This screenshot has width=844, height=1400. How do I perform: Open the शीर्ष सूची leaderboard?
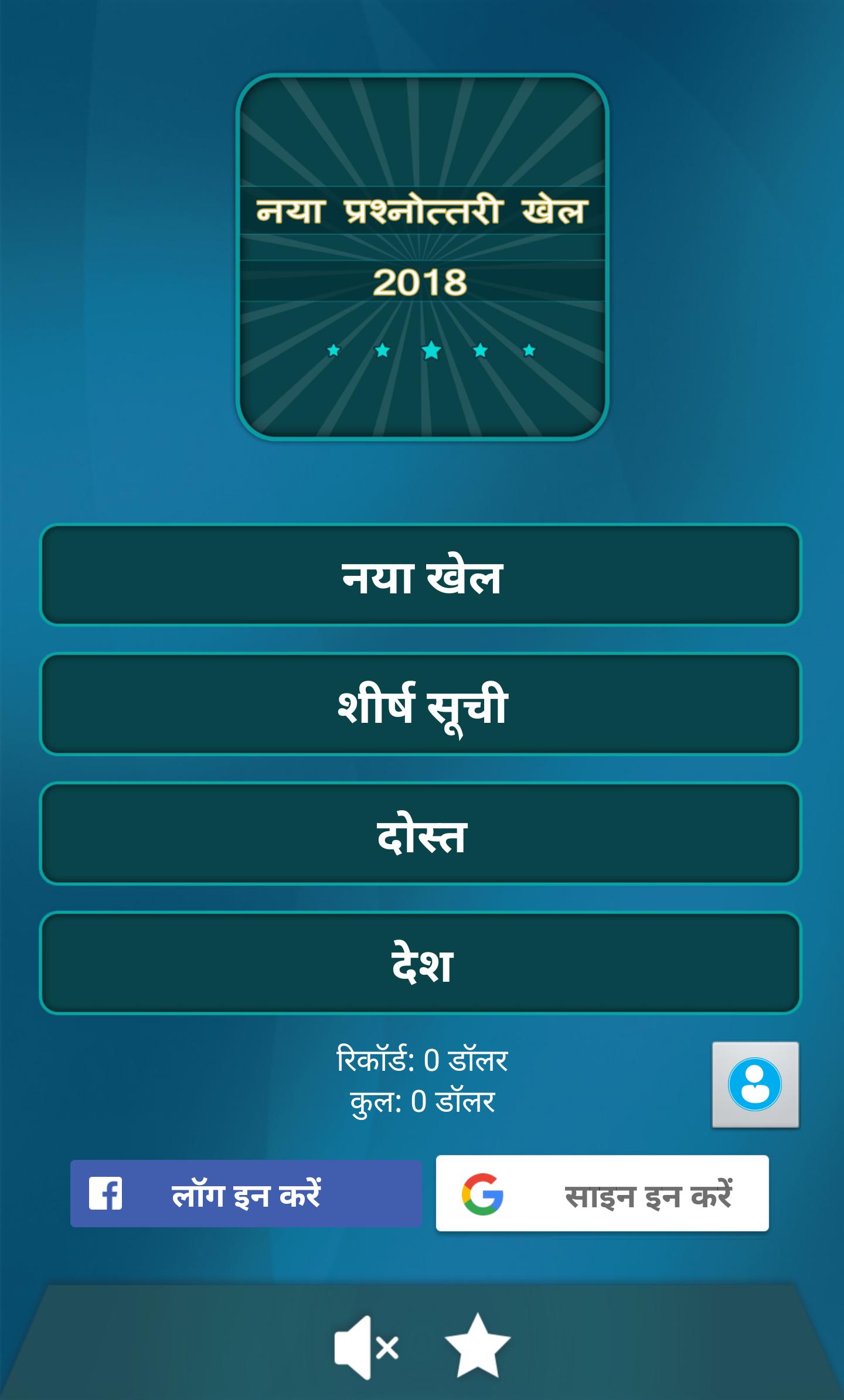(420, 705)
